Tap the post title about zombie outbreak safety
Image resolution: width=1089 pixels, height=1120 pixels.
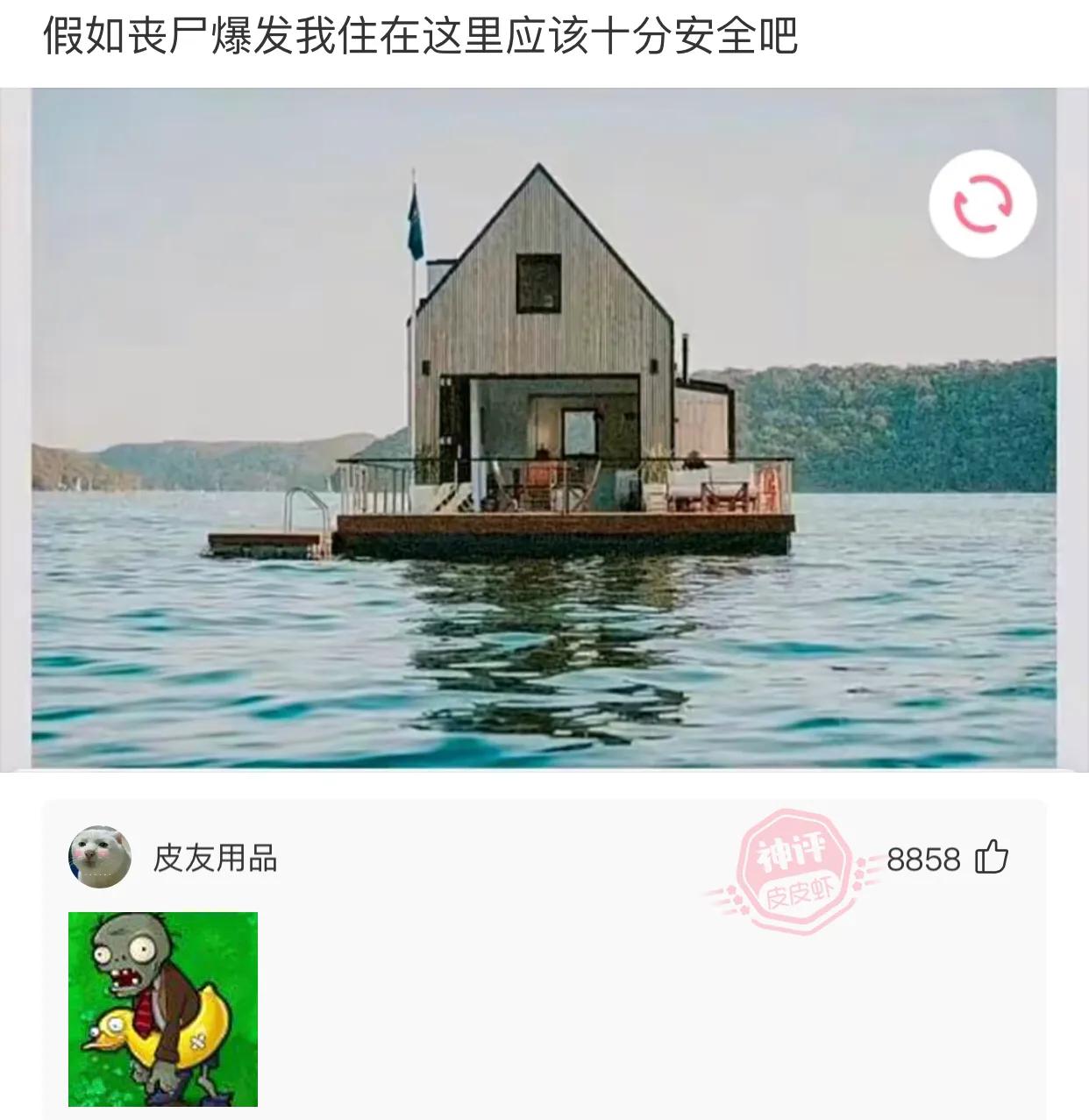point(421,37)
